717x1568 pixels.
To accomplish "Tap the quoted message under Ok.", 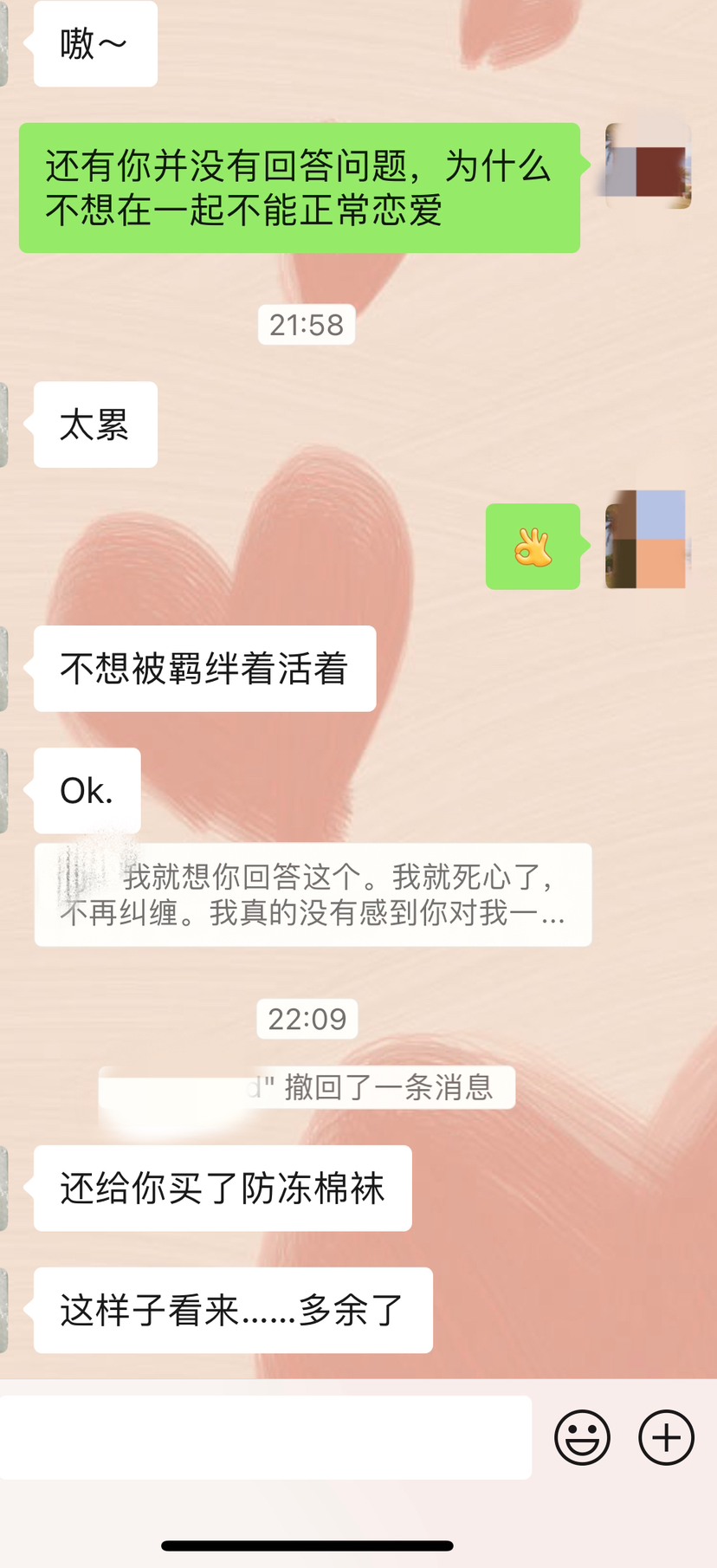I will coord(313,894).
